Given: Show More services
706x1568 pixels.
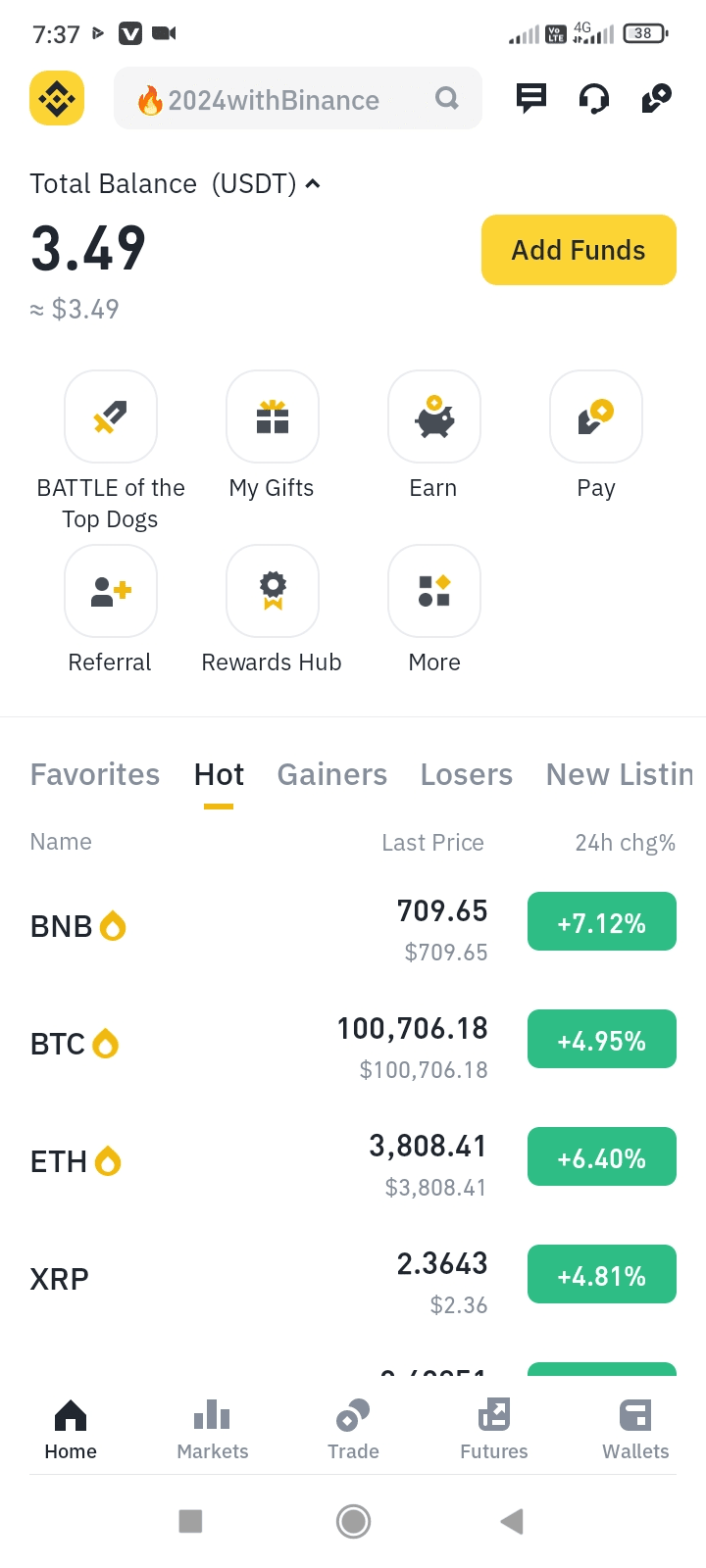Looking at the screenshot, I should (x=434, y=592).
